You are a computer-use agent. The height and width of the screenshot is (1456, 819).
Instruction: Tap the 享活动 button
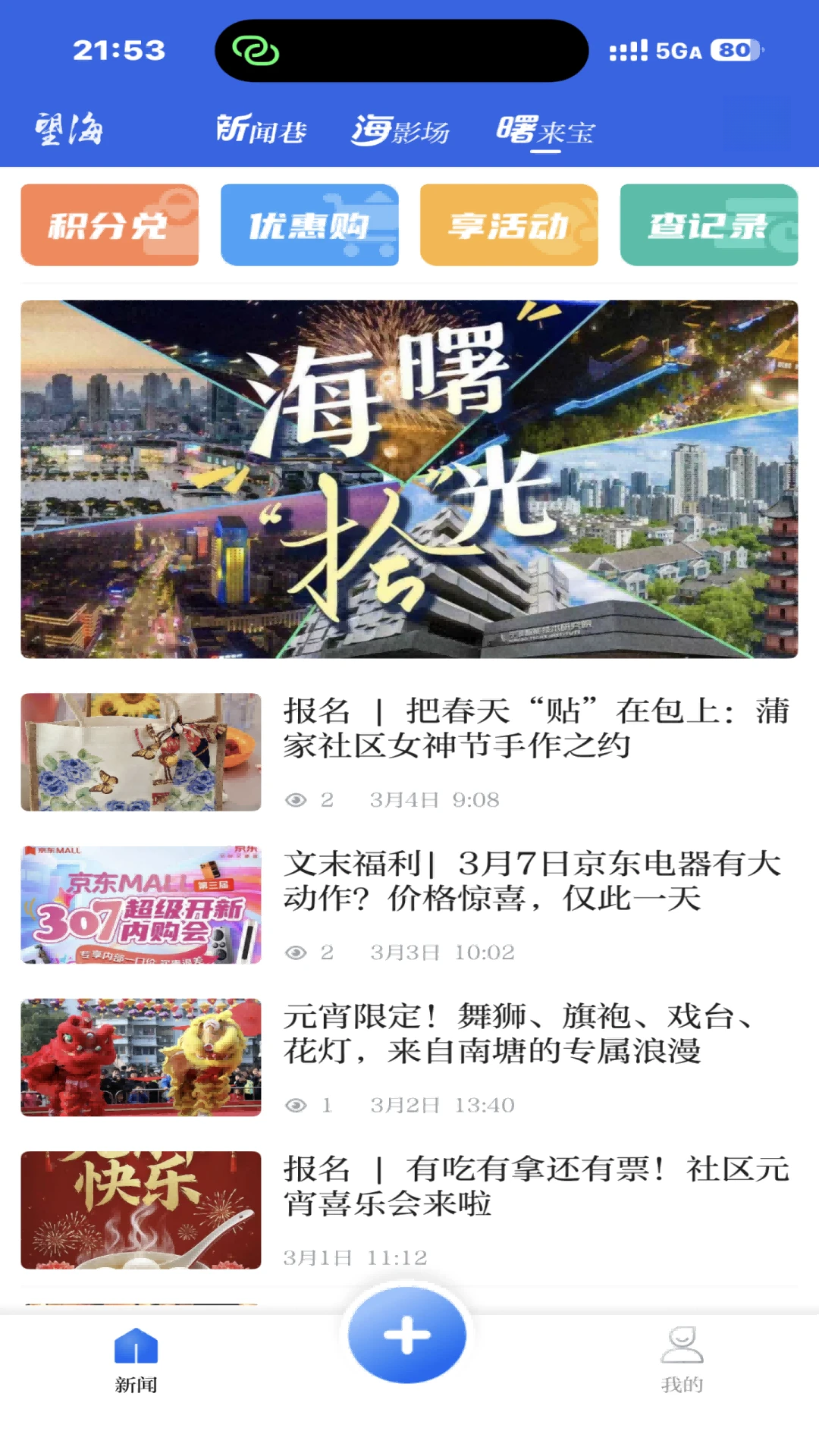click(x=509, y=225)
